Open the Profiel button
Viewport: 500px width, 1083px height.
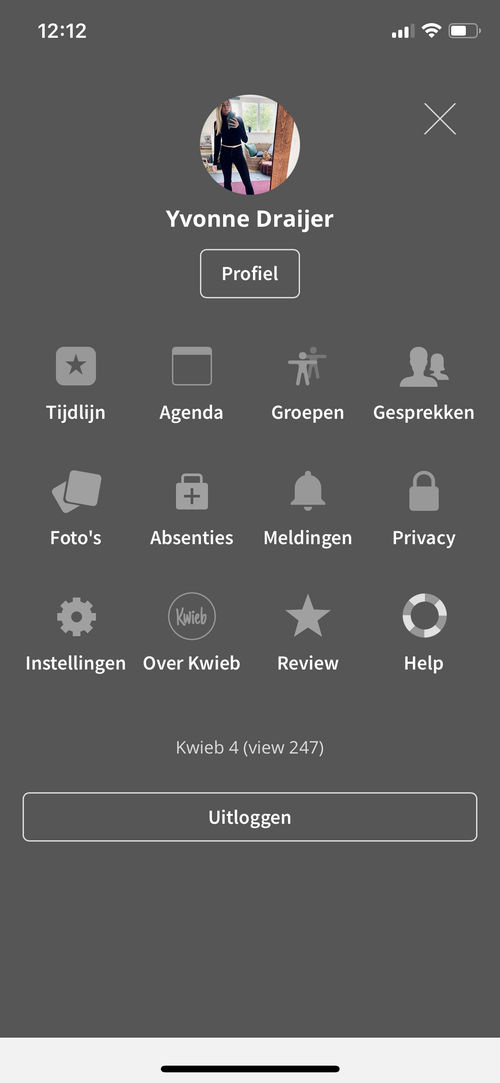pyautogui.click(x=250, y=274)
